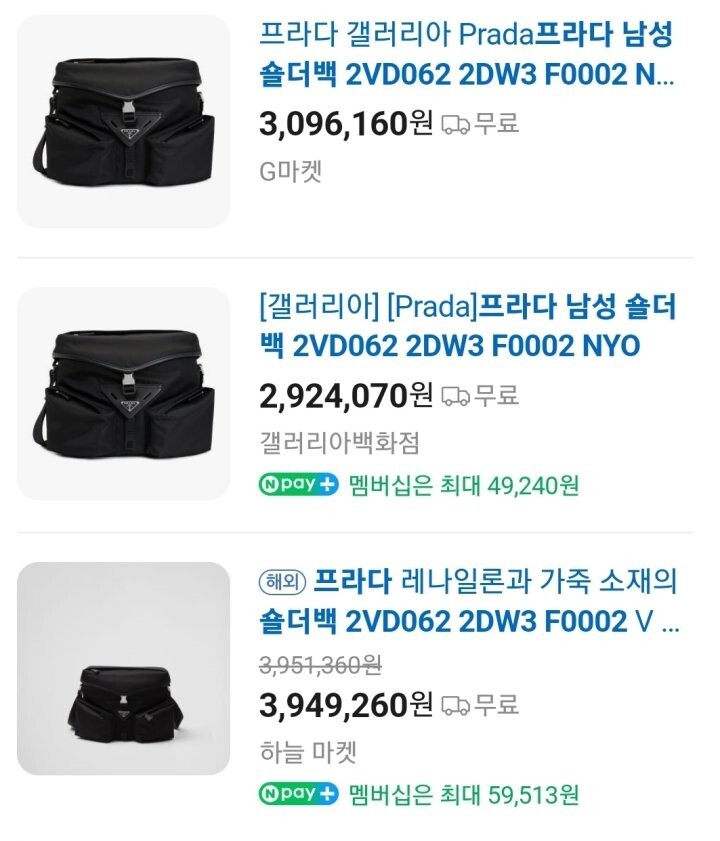Tap the 갤러리아백화점 Prada bag product image

pyautogui.click(x=124, y=393)
